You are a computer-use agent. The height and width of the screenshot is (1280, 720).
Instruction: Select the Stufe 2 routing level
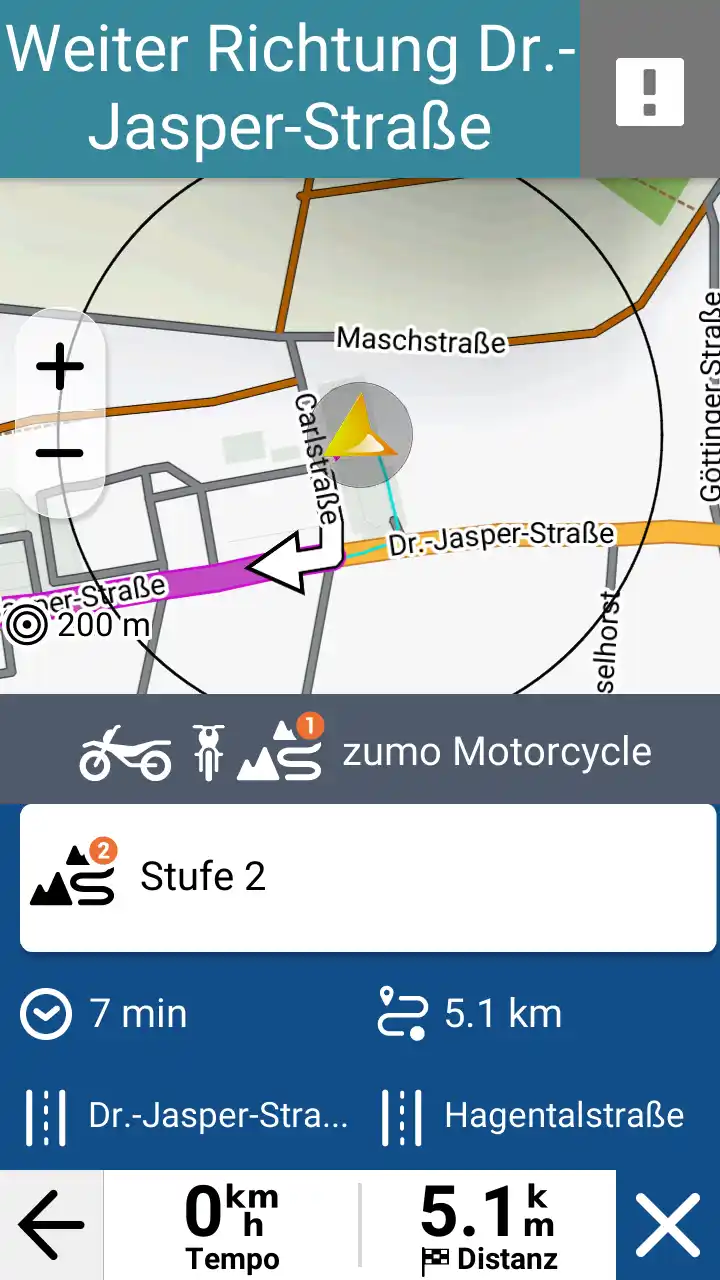click(x=368, y=877)
